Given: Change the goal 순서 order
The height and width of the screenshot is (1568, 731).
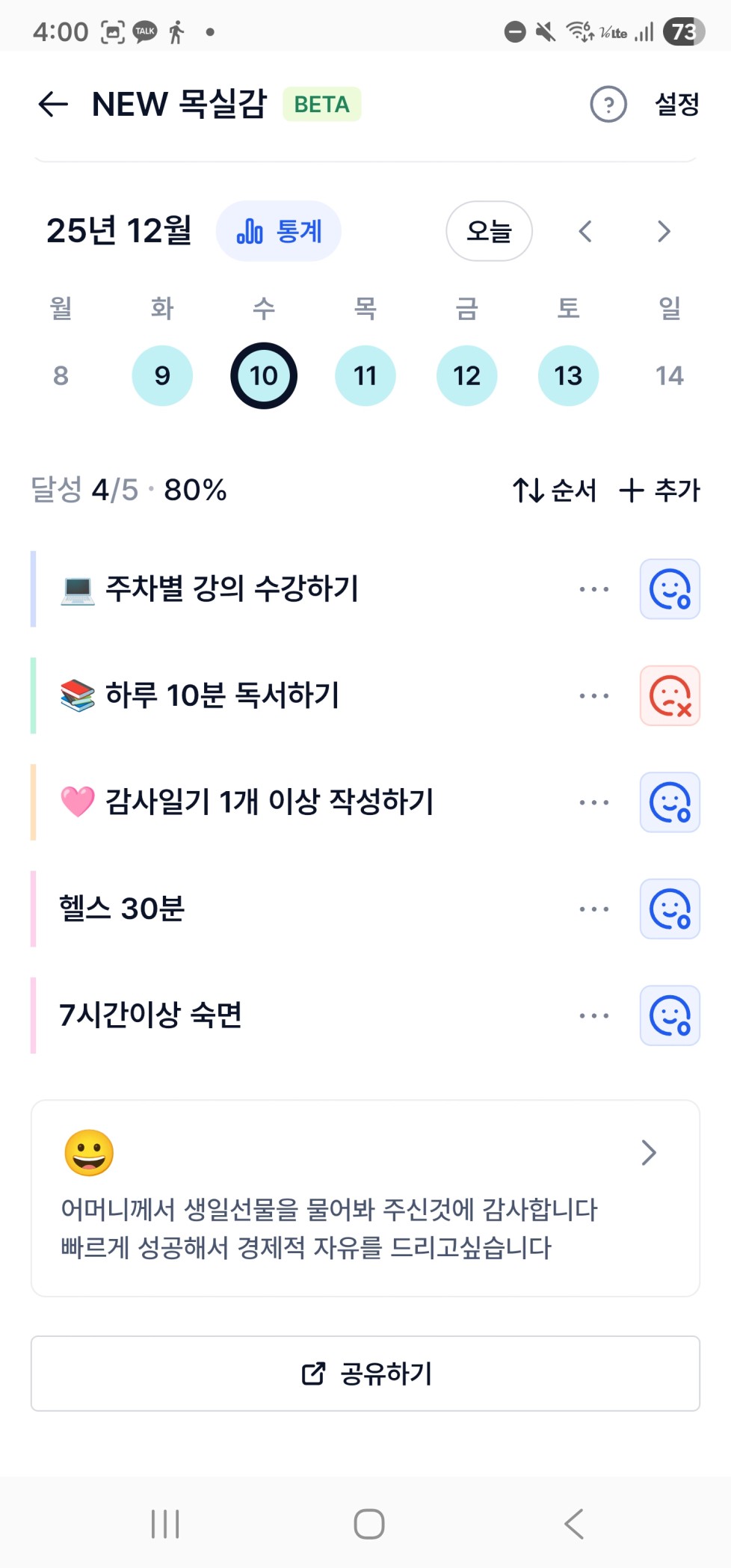Looking at the screenshot, I should pyautogui.click(x=555, y=491).
